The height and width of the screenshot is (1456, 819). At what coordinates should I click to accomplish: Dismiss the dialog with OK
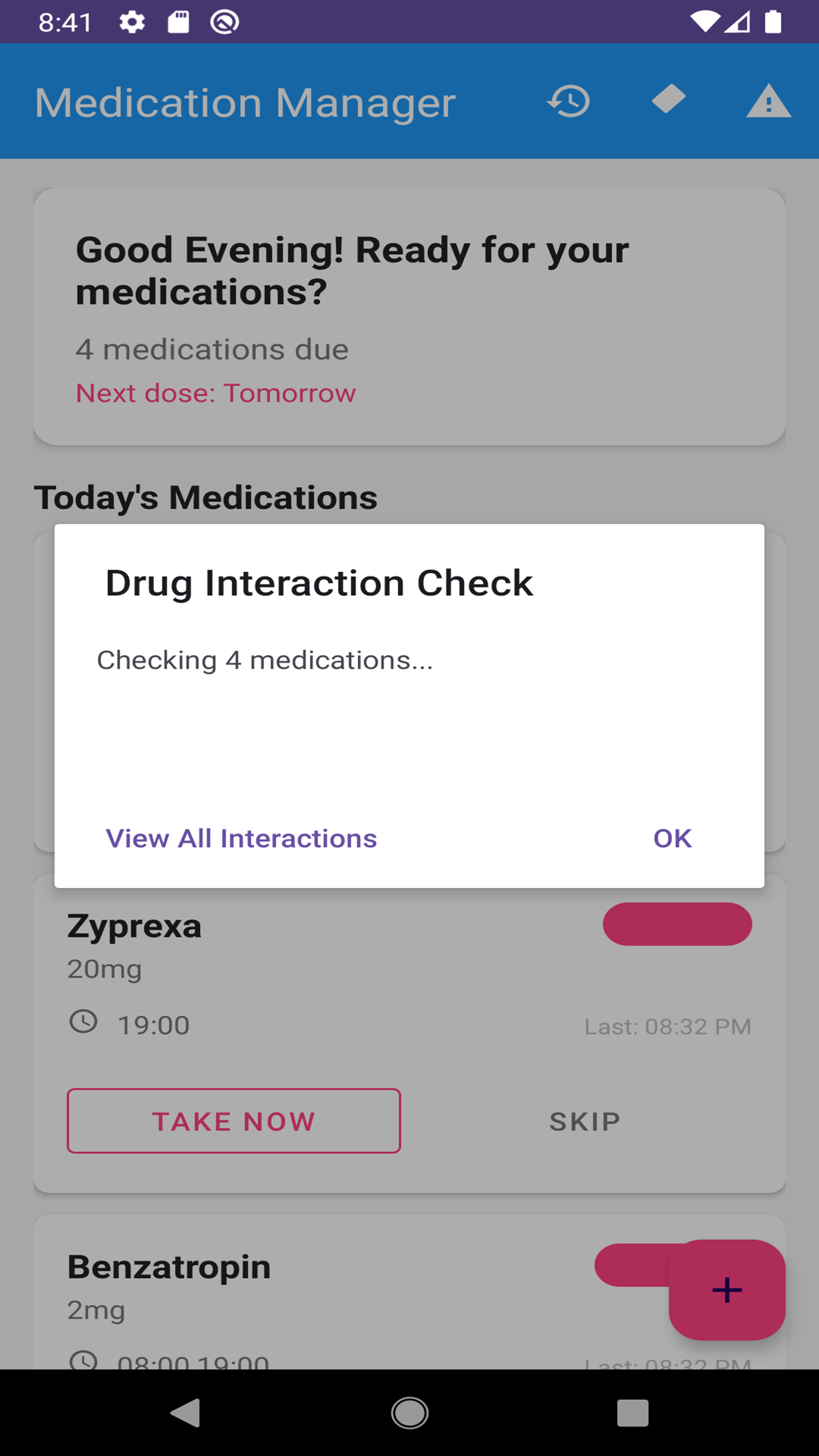click(x=672, y=838)
